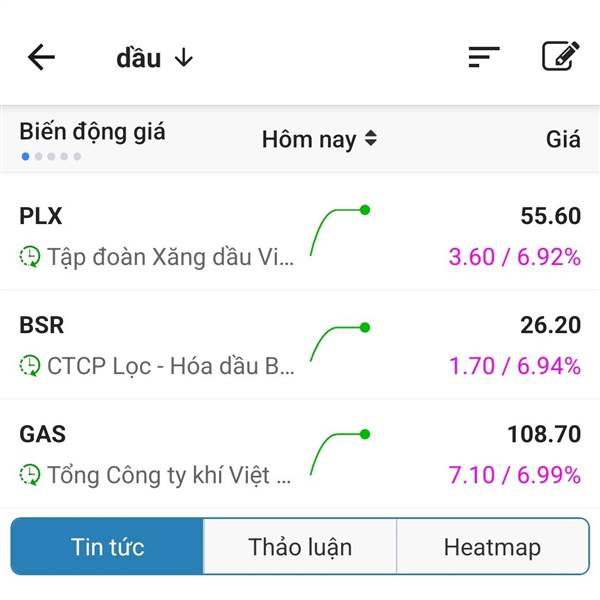Edit the watchlist with the pencil icon
The height and width of the screenshot is (600, 600).
click(560, 56)
